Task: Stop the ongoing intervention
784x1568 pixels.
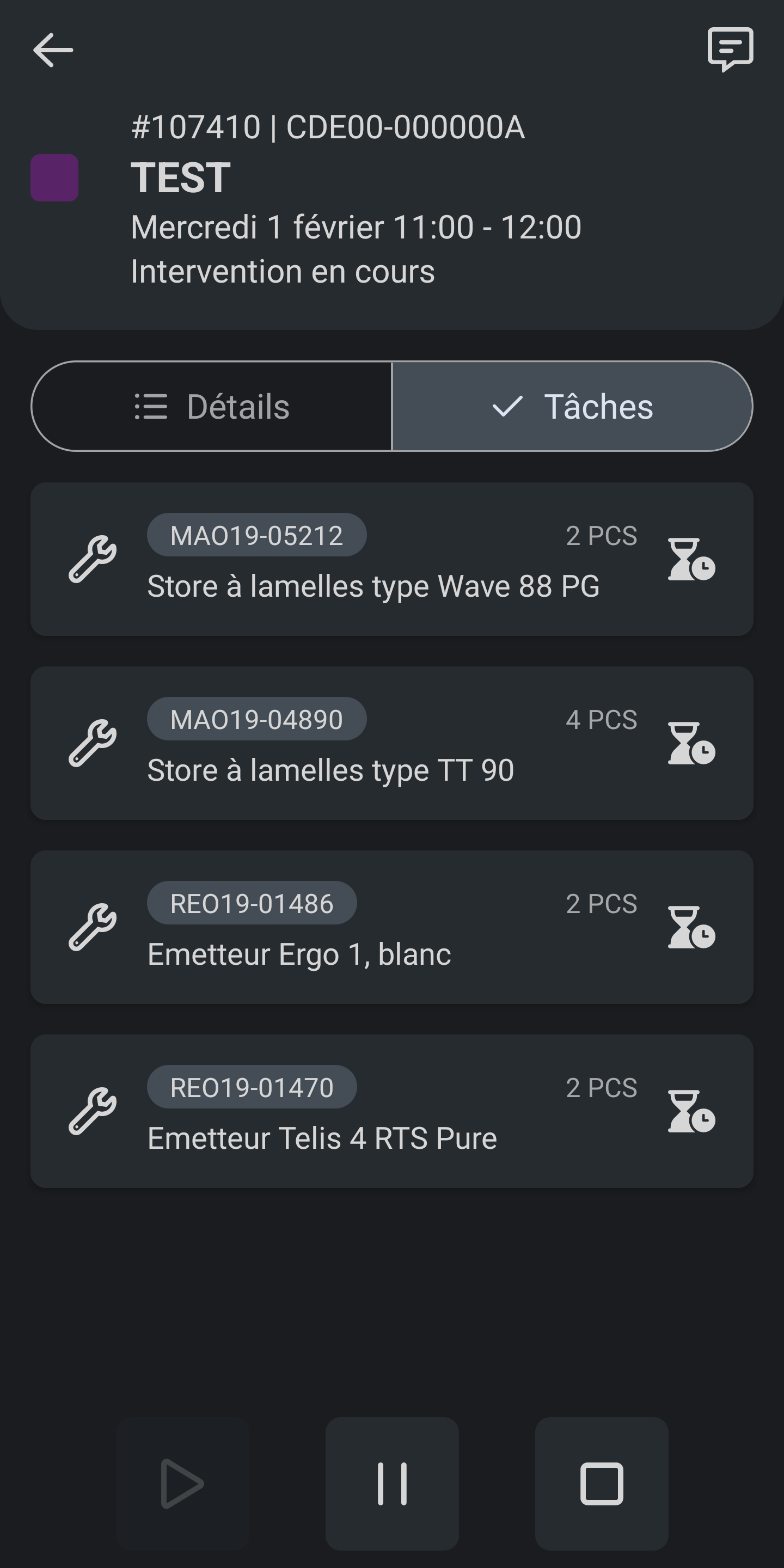Action: click(602, 1484)
